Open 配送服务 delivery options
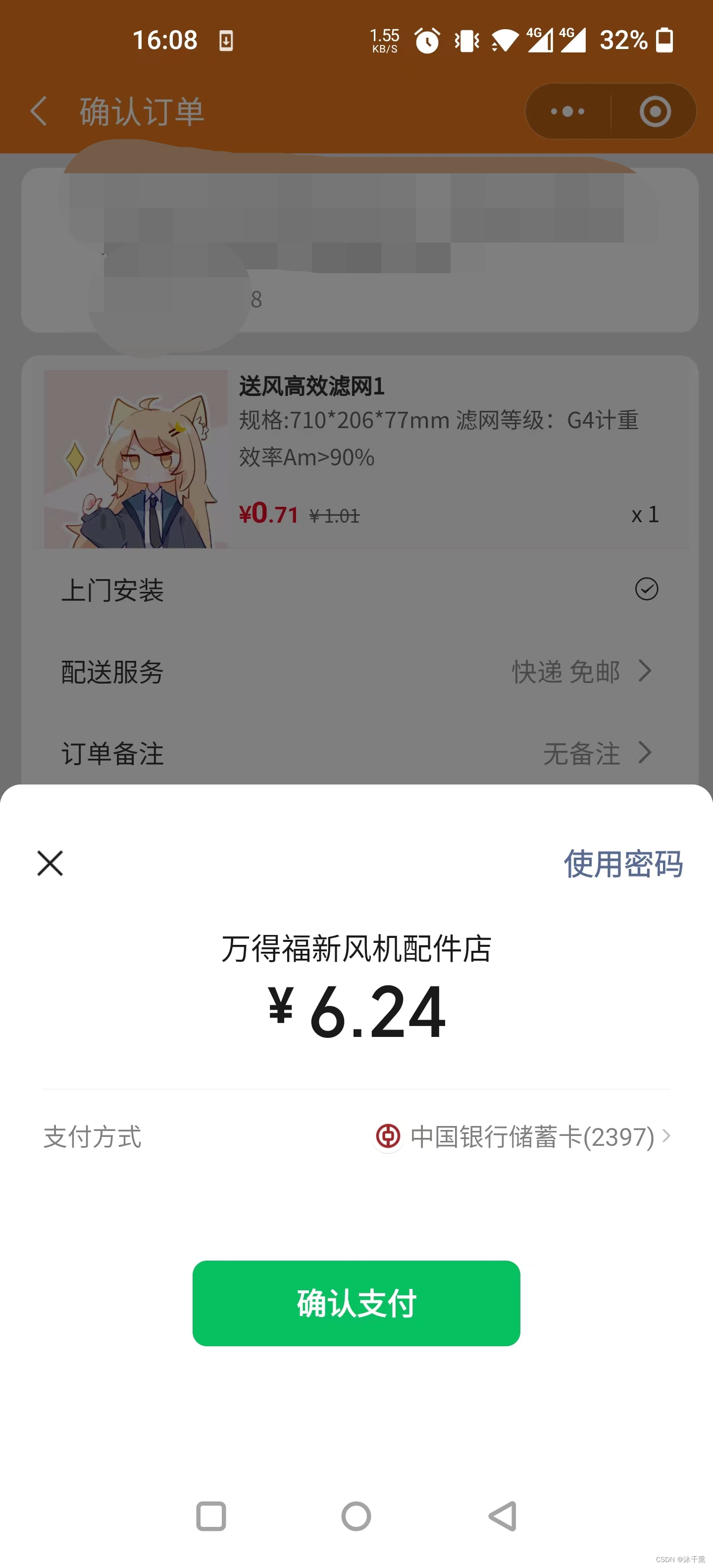Screen dimensions: 713x1568 pos(581,671)
